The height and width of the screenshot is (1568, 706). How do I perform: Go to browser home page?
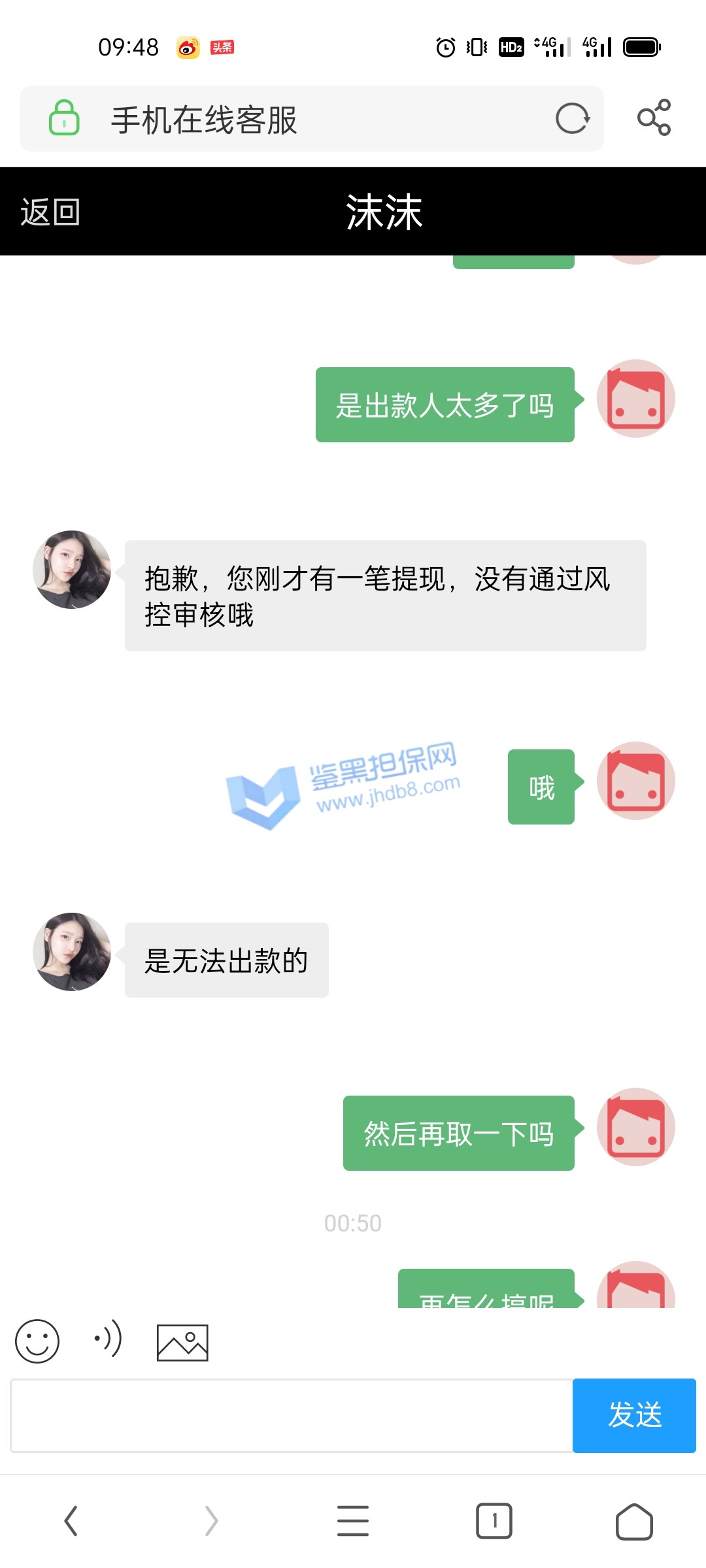pyautogui.click(x=634, y=1521)
